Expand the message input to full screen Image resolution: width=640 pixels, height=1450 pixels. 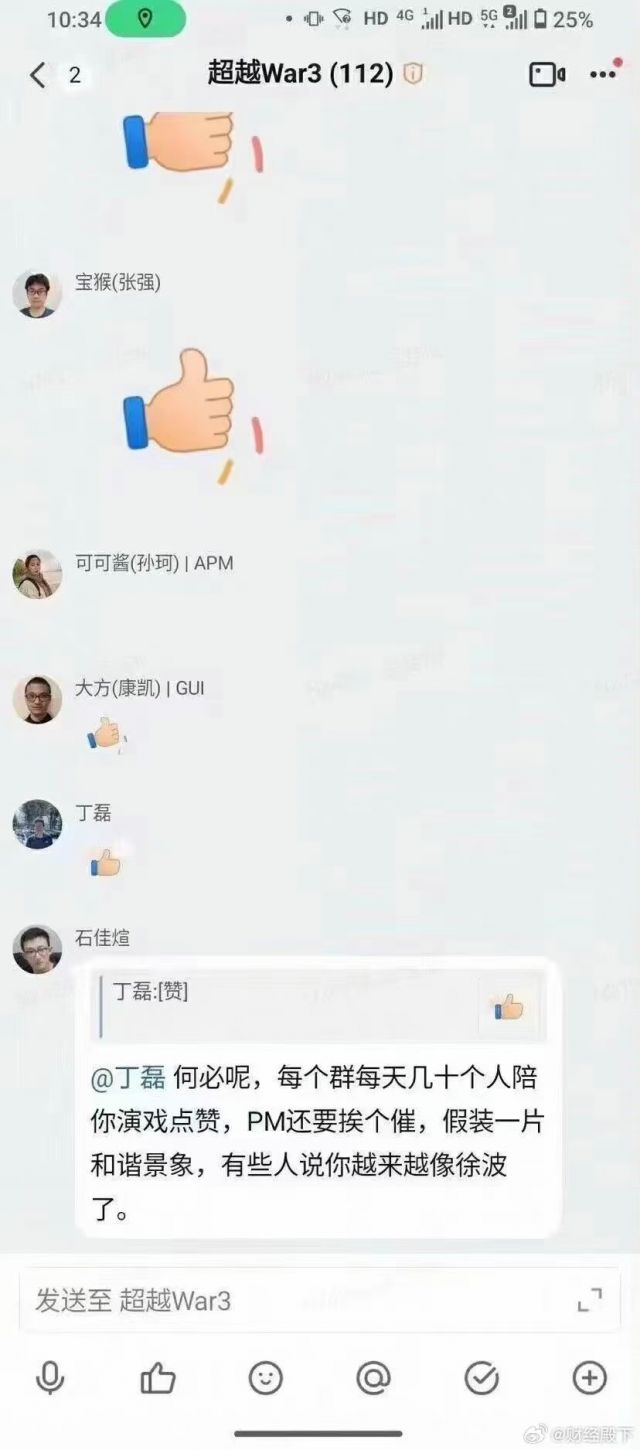(590, 1300)
